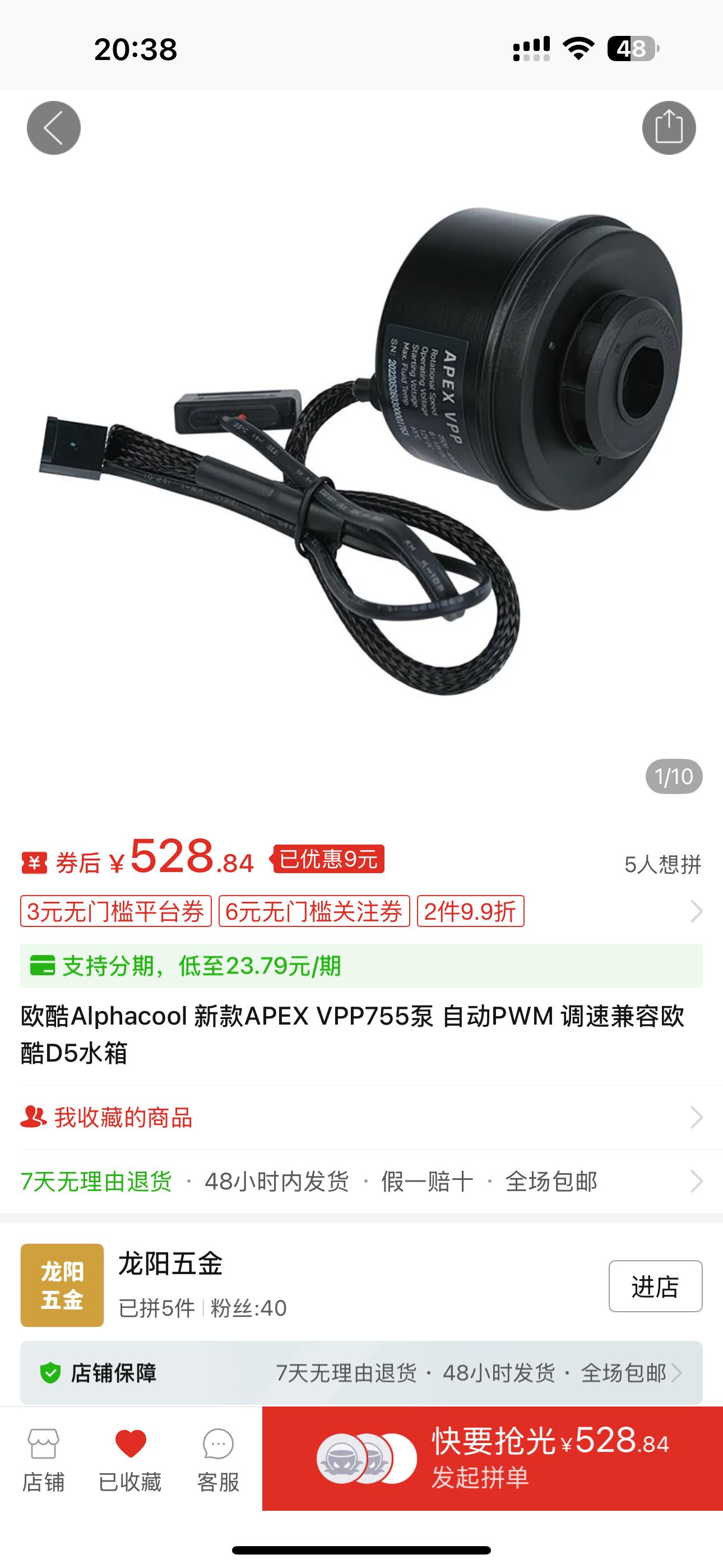View installment options from 23.79元/期
The image size is (723, 1568).
coord(361,966)
